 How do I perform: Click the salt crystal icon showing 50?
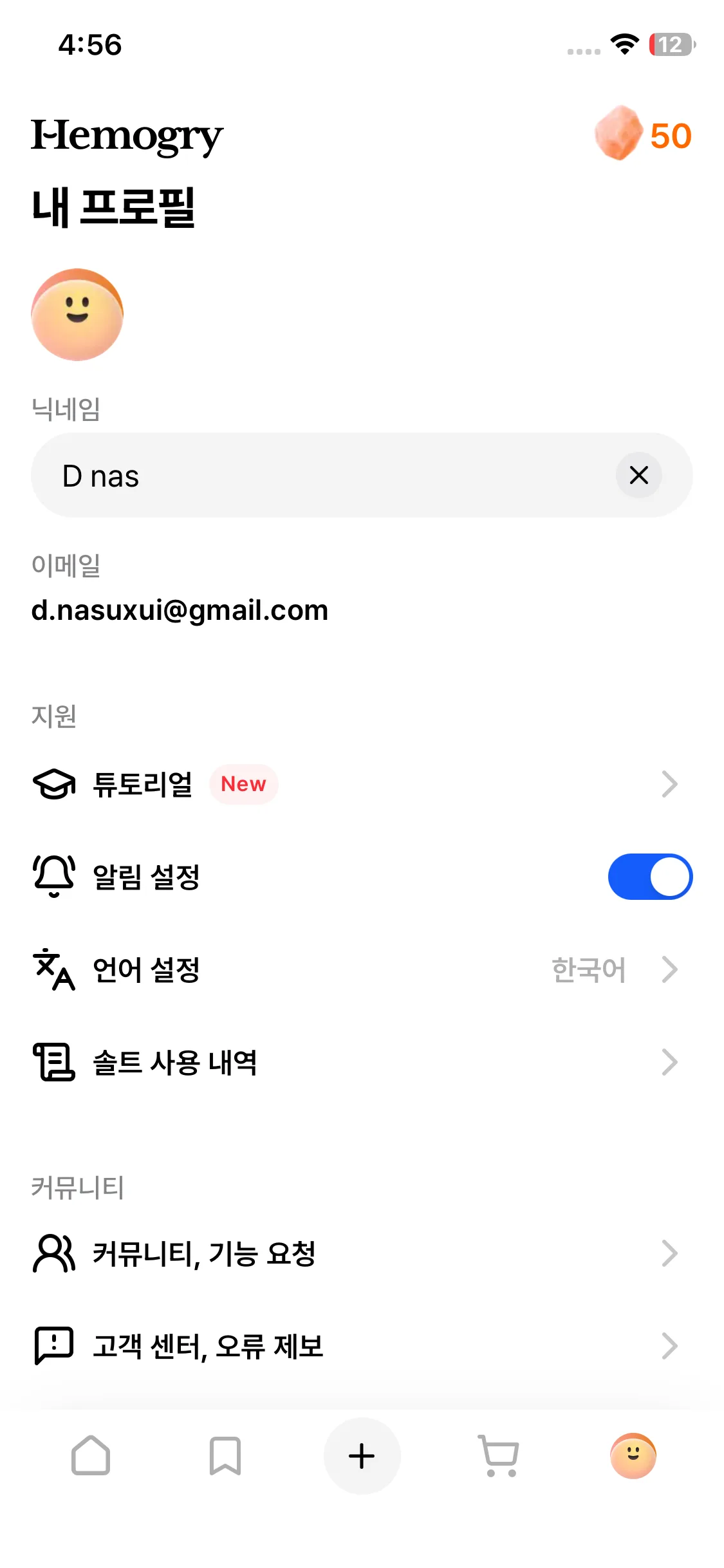(x=617, y=136)
